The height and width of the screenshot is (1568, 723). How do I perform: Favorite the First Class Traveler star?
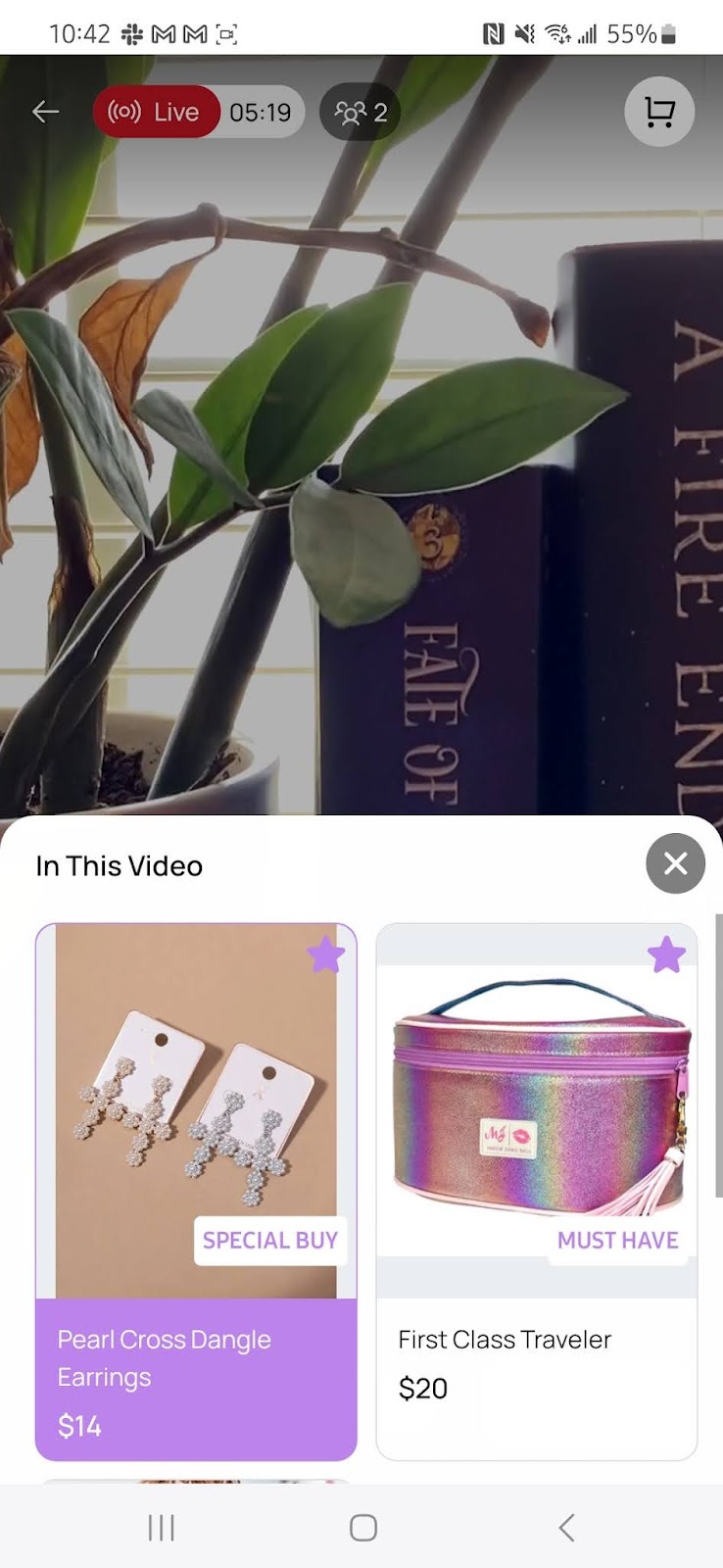[x=666, y=955]
